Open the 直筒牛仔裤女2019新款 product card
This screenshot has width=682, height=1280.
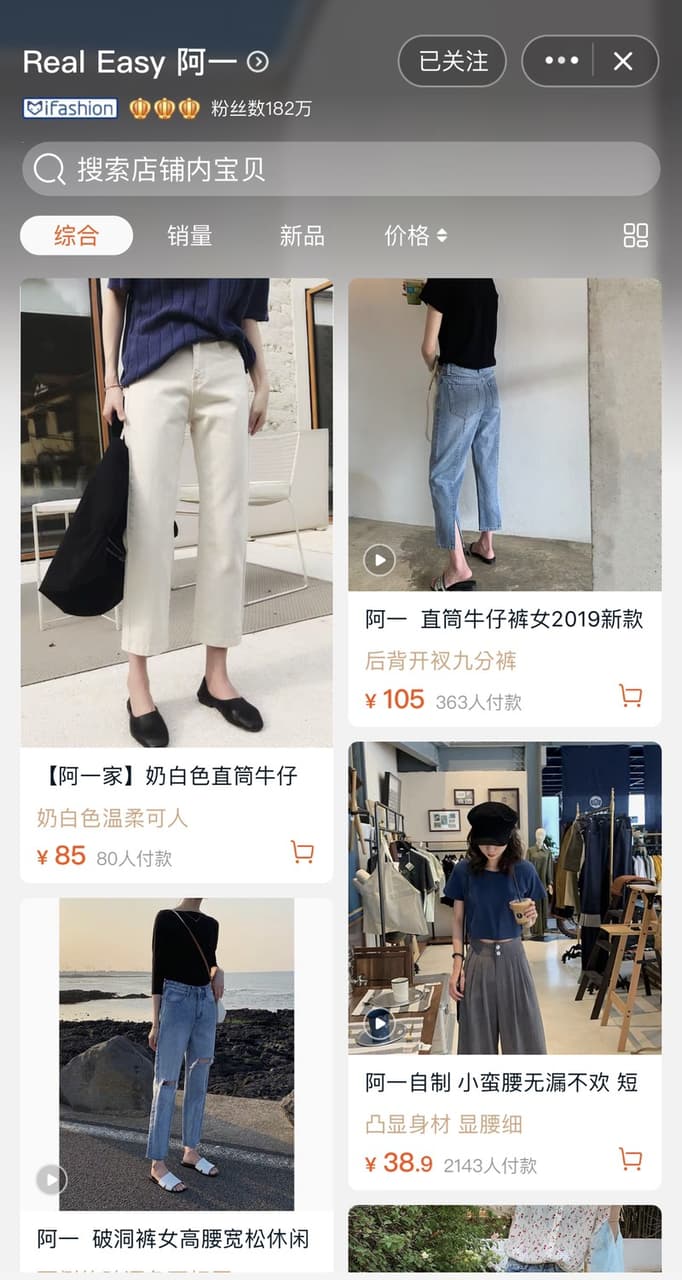pyautogui.click(x=504, y=502)
